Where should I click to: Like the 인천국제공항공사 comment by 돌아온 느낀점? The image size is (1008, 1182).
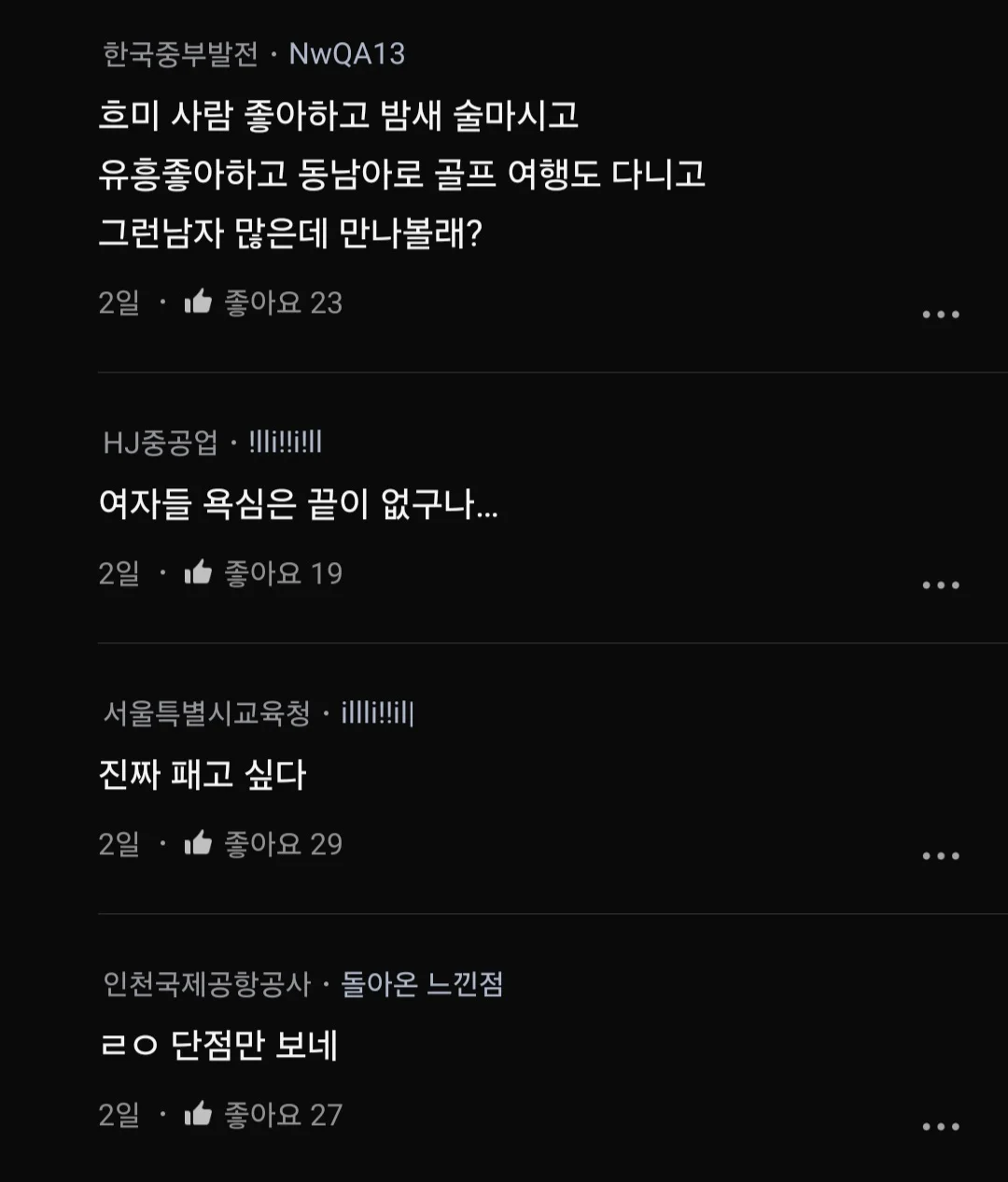pos(199,1114)
